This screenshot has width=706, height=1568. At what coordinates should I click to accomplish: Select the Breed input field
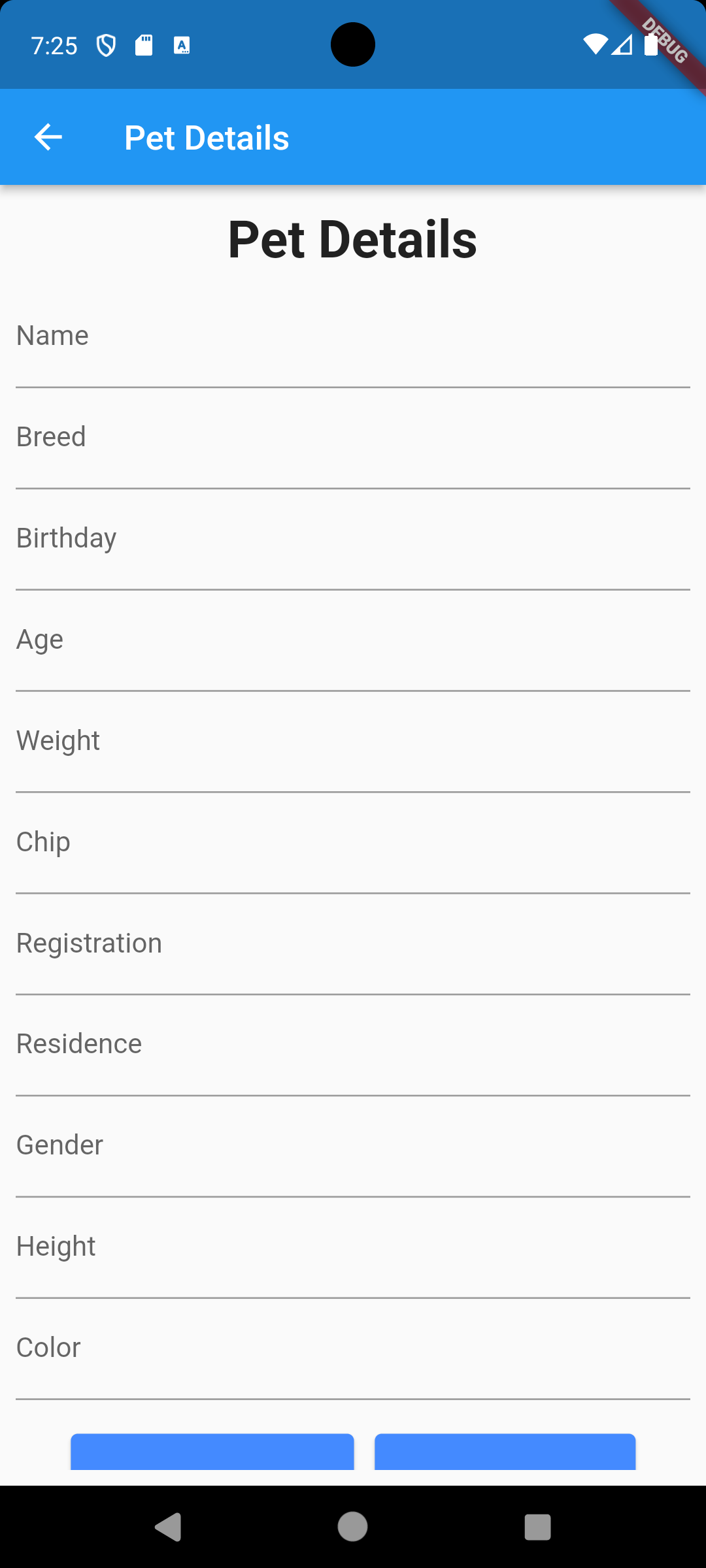[x=353, y=446]
